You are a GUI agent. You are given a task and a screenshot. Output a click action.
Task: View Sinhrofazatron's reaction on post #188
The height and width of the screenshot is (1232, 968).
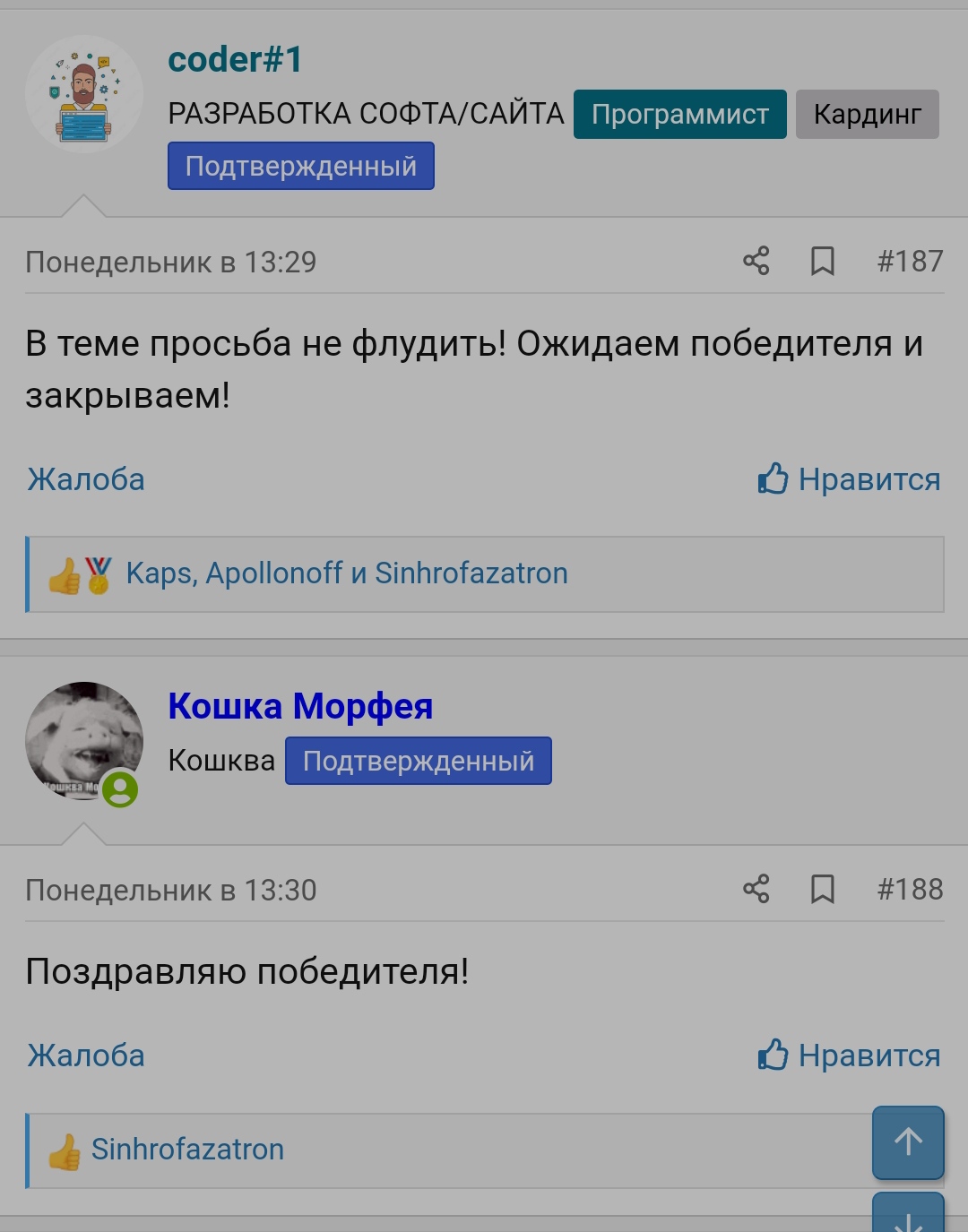[187, 1150]
